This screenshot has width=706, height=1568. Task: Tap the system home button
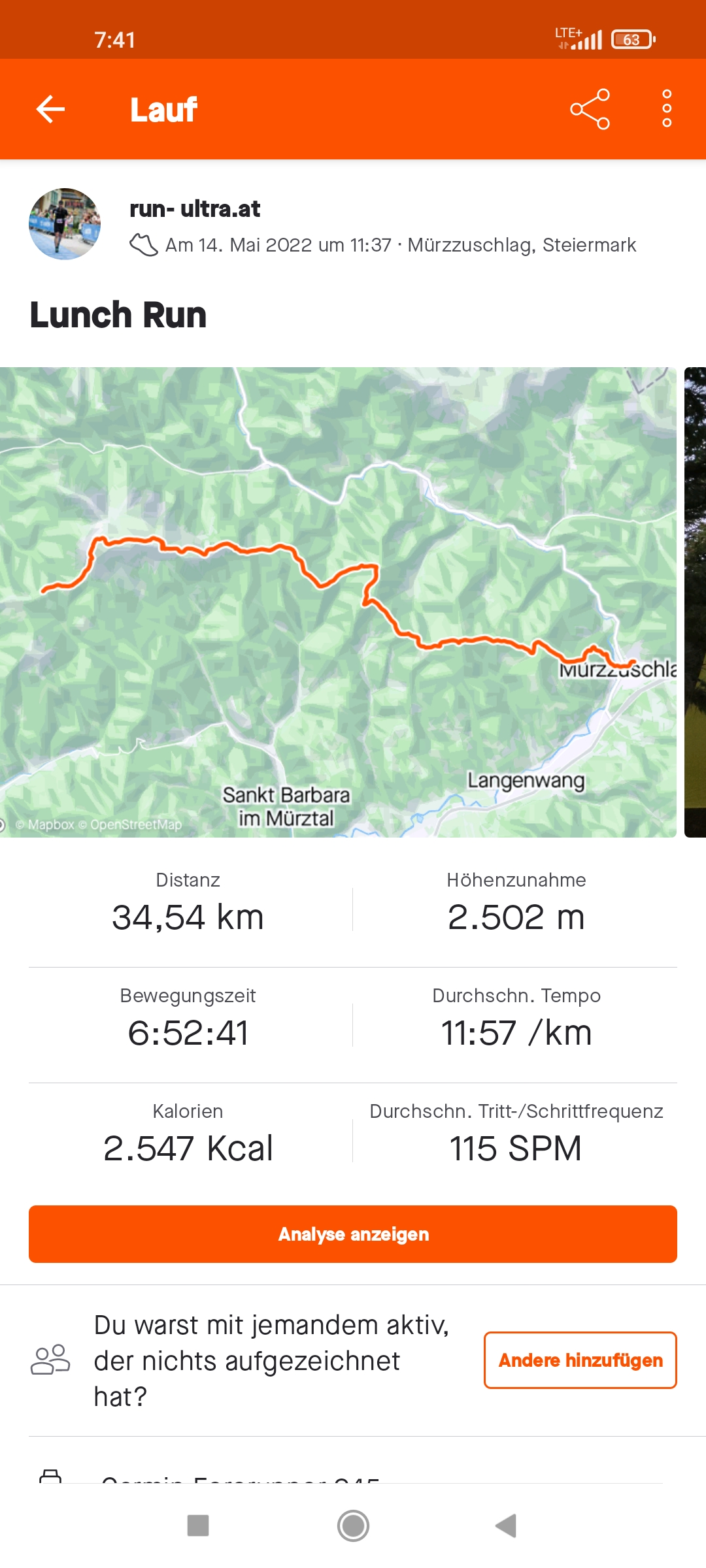(x=353, y=1526)
